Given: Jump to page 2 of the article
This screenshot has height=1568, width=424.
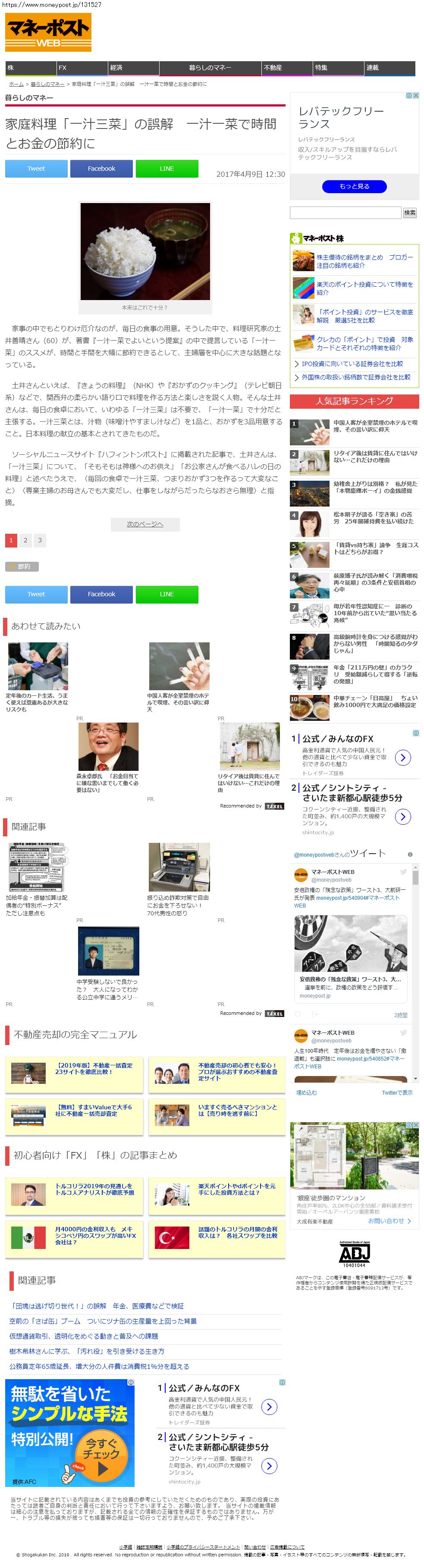Looking at the screenshot, I should point(25,541).
